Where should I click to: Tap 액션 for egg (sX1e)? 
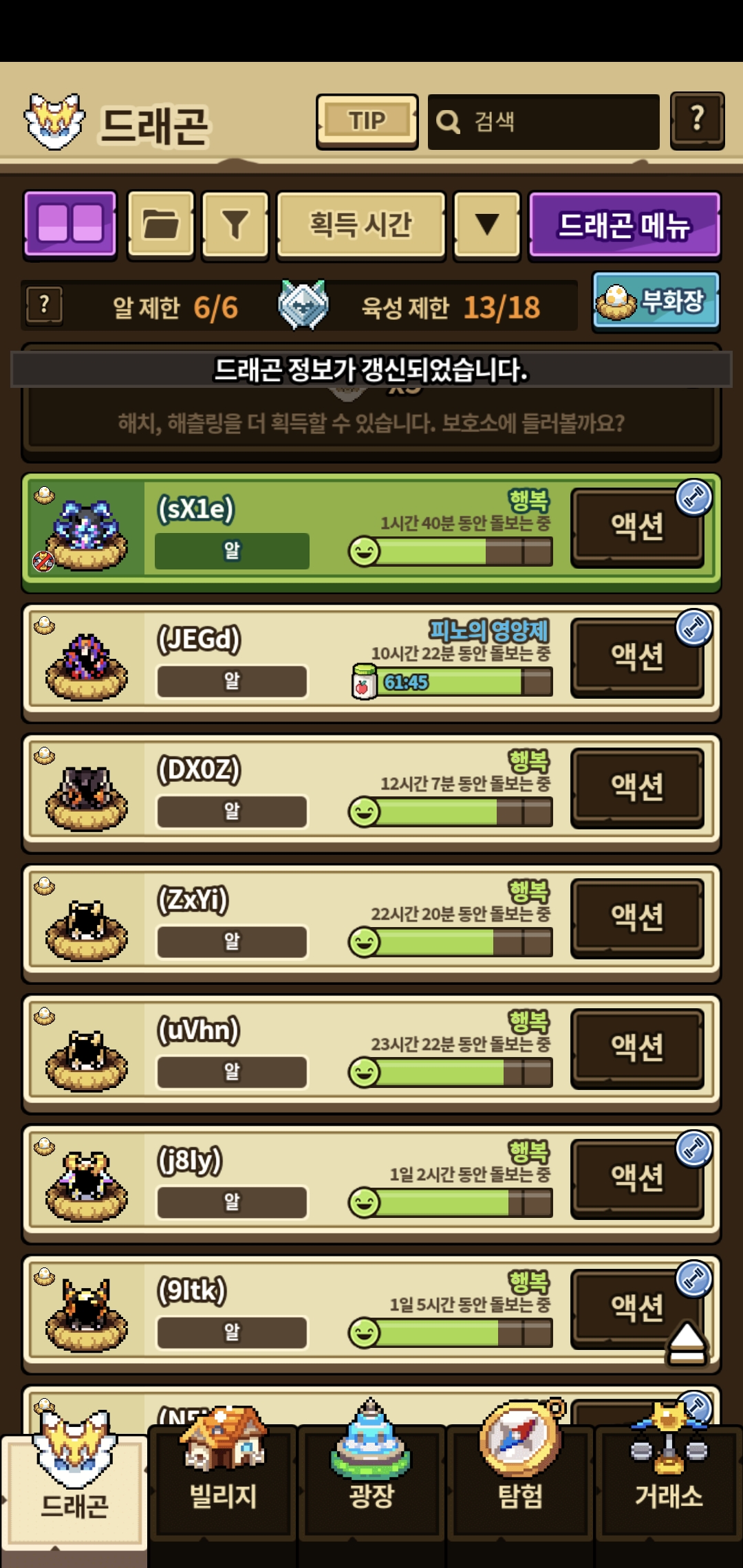click(x=636, y=527)
